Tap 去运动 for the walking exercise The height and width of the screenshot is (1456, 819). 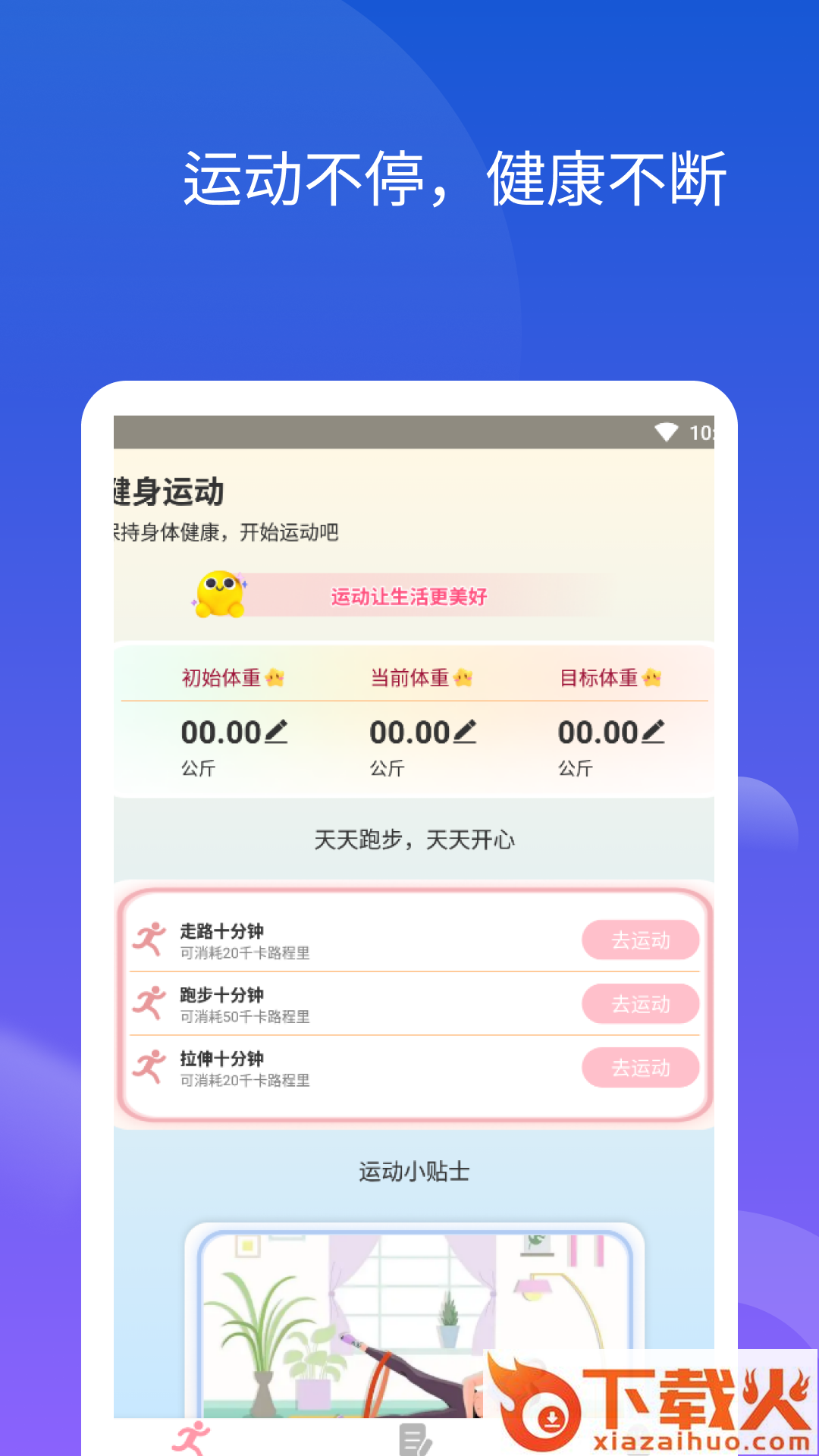(641, 940)
